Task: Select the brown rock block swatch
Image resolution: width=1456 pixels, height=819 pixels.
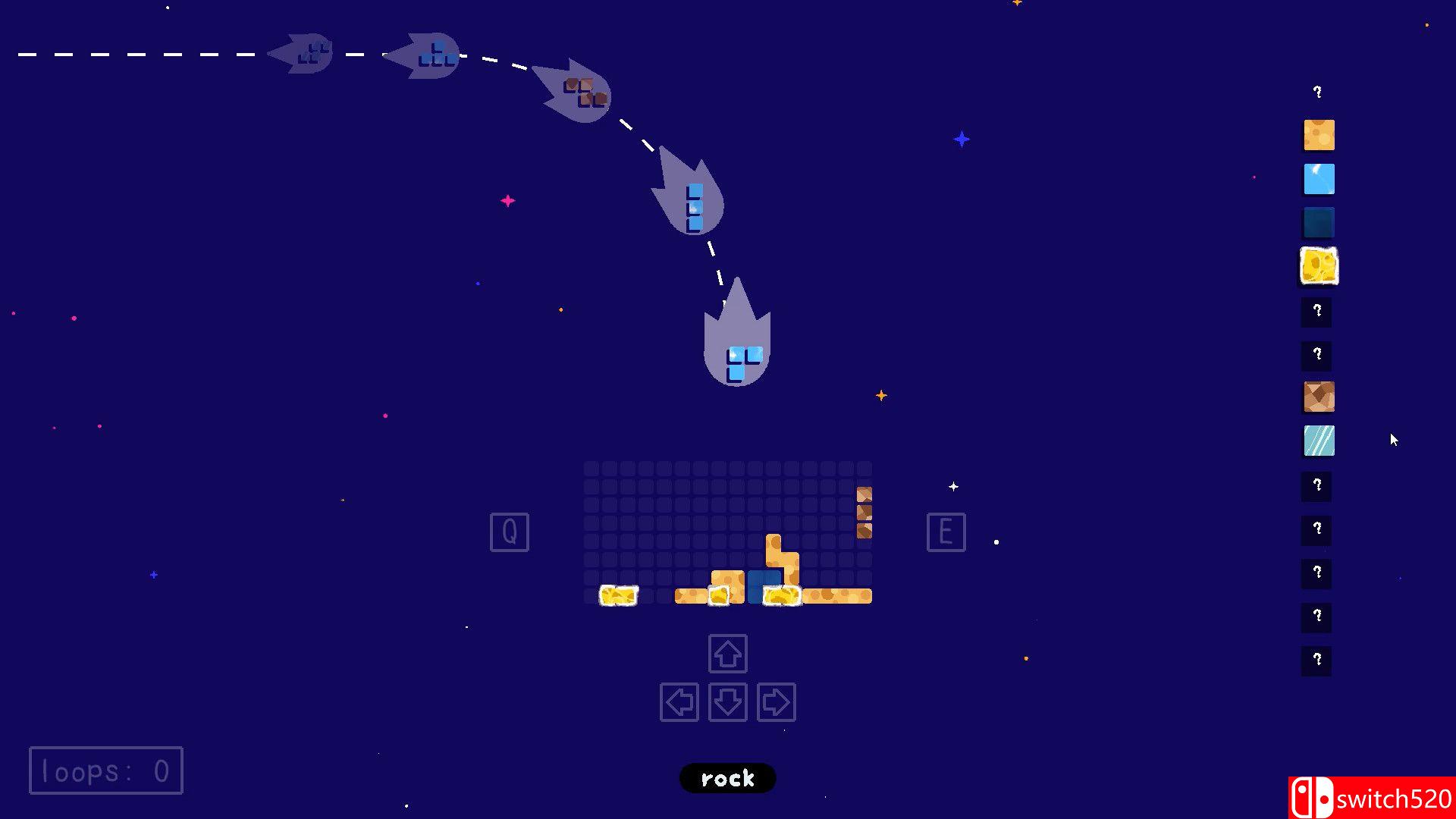Action: (1319, 397)
